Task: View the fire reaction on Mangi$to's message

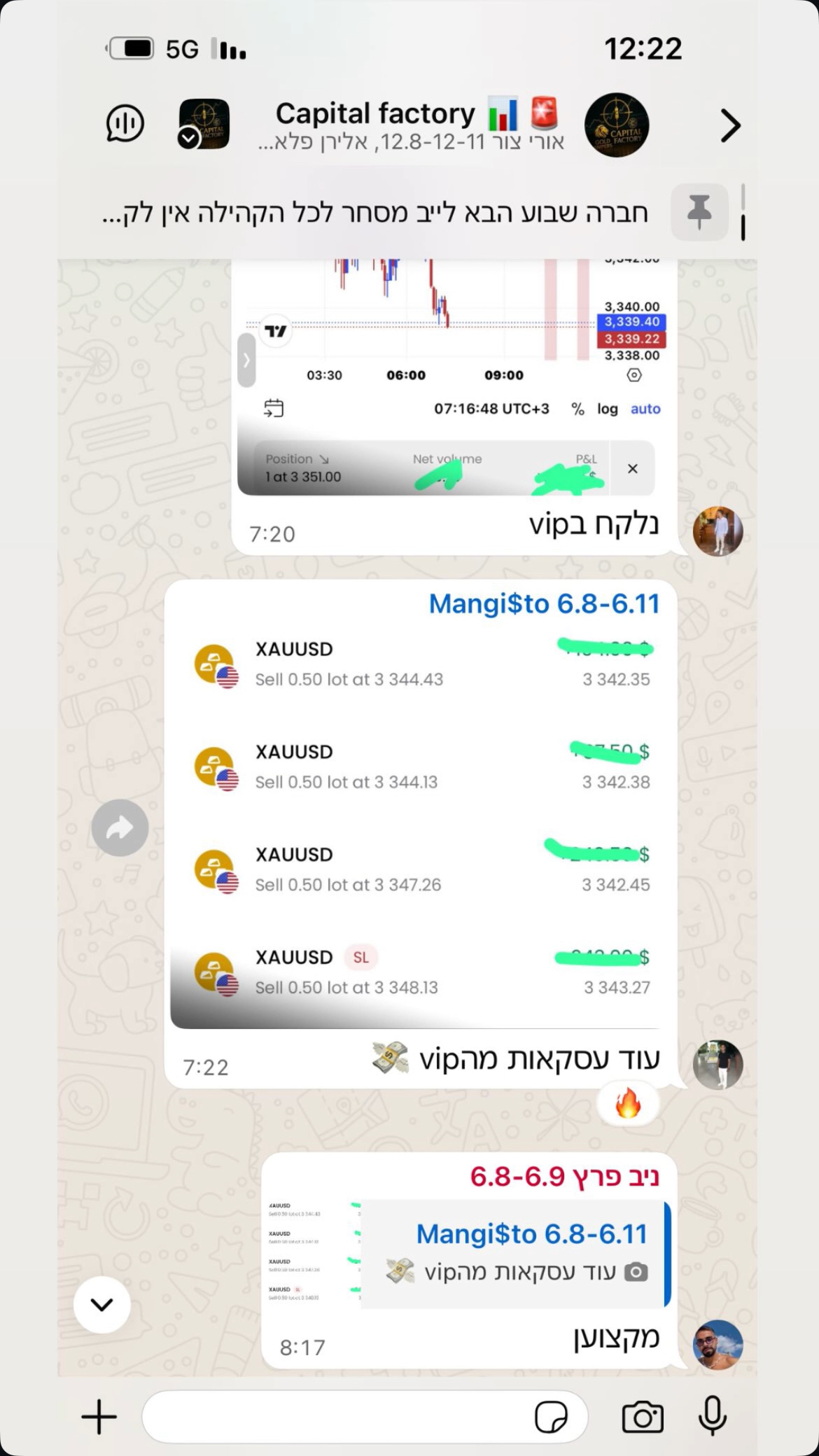Action: pos(628,1105)
